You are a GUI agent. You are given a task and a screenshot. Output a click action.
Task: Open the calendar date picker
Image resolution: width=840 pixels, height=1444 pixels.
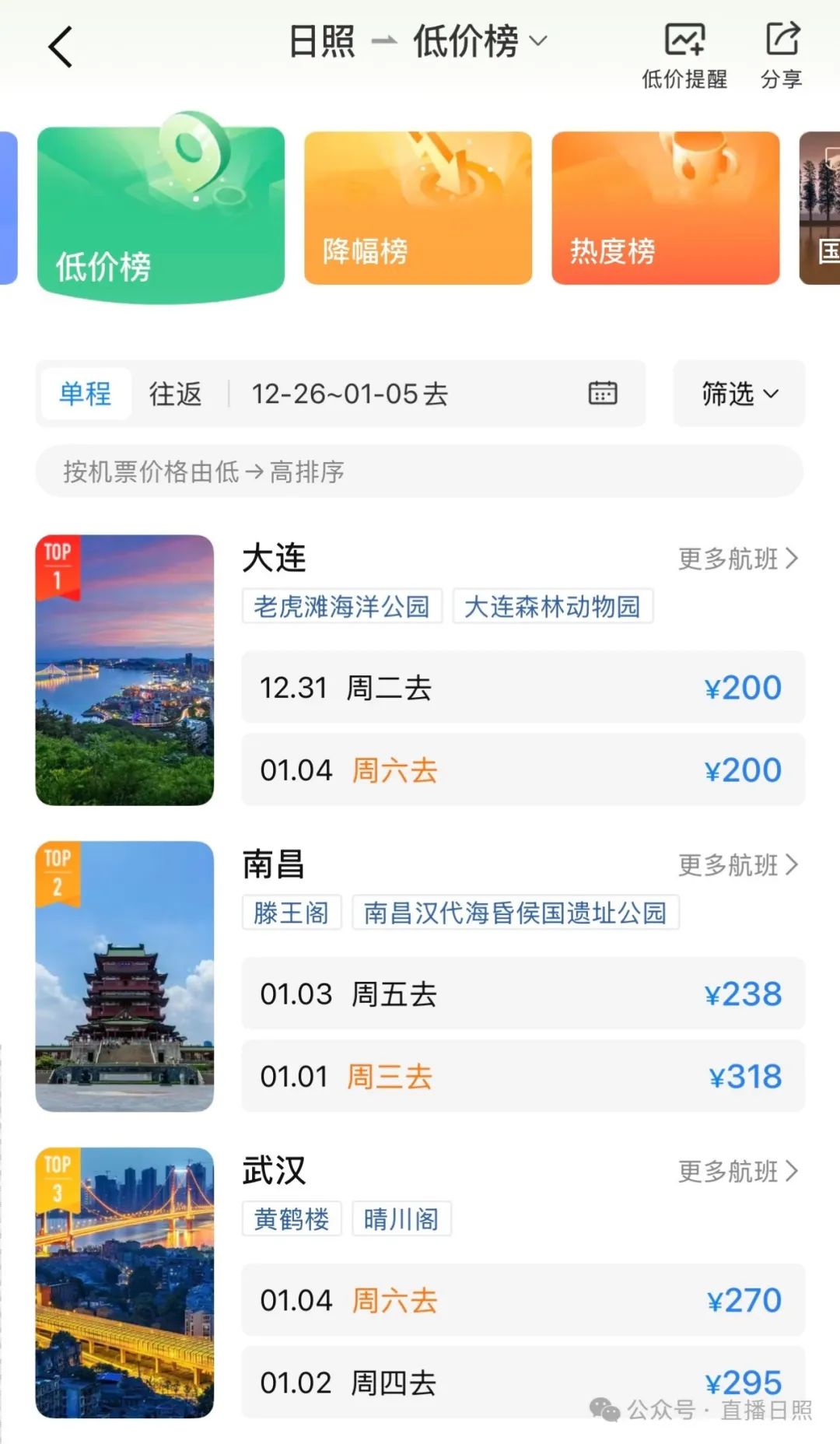[603, 393]
